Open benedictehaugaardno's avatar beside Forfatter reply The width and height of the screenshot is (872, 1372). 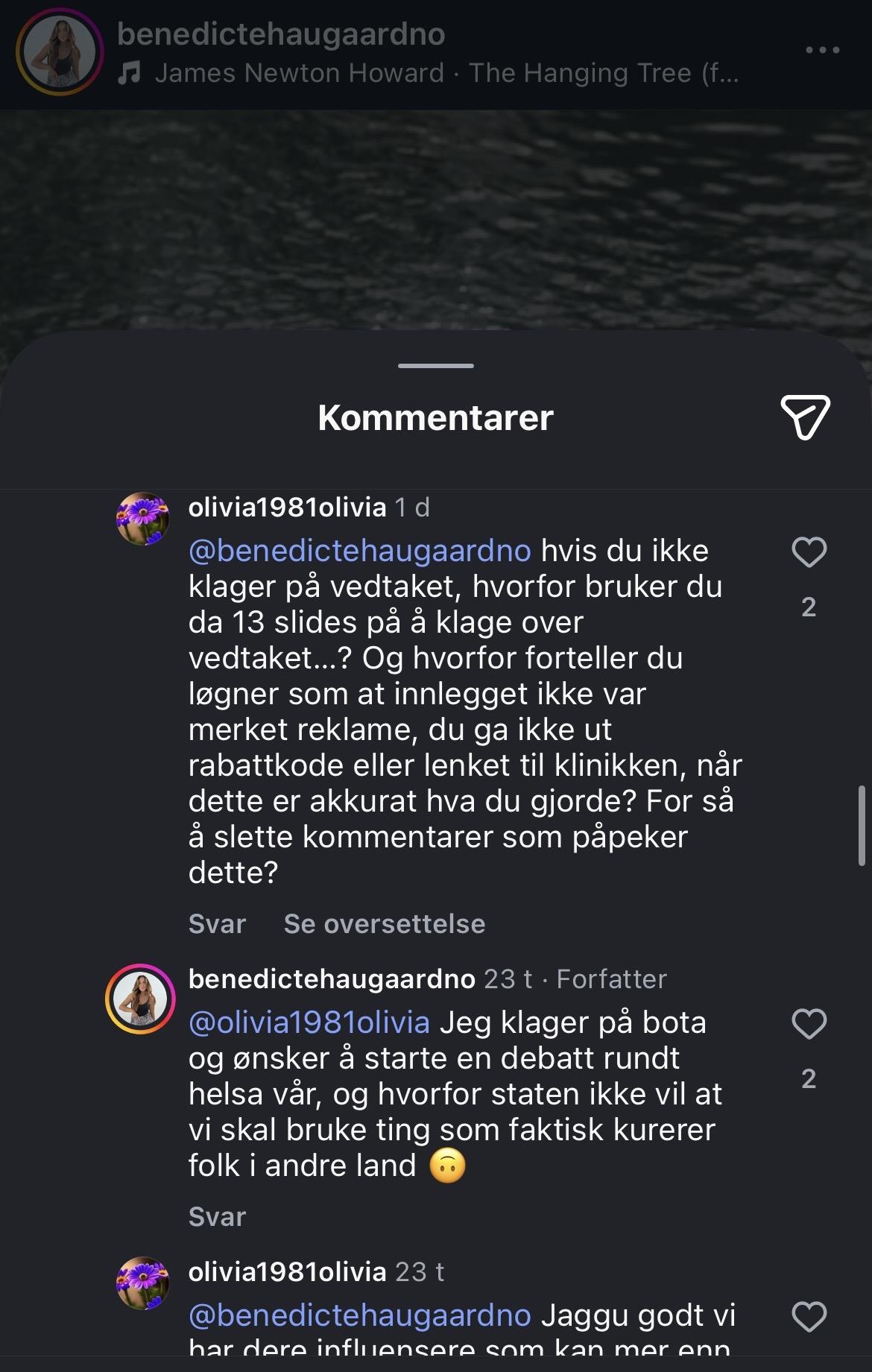[x=140, y=999]
